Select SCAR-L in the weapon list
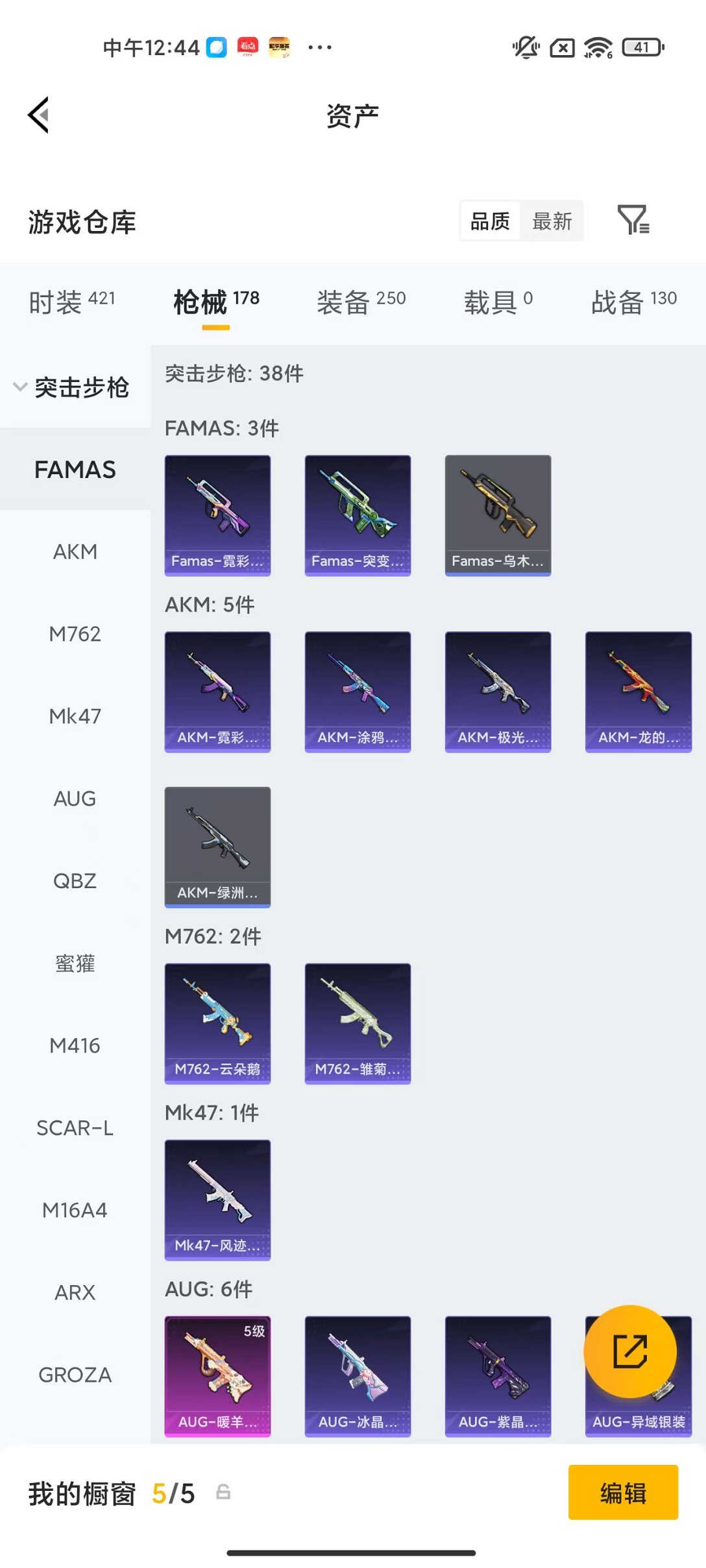 point(75,1128)
